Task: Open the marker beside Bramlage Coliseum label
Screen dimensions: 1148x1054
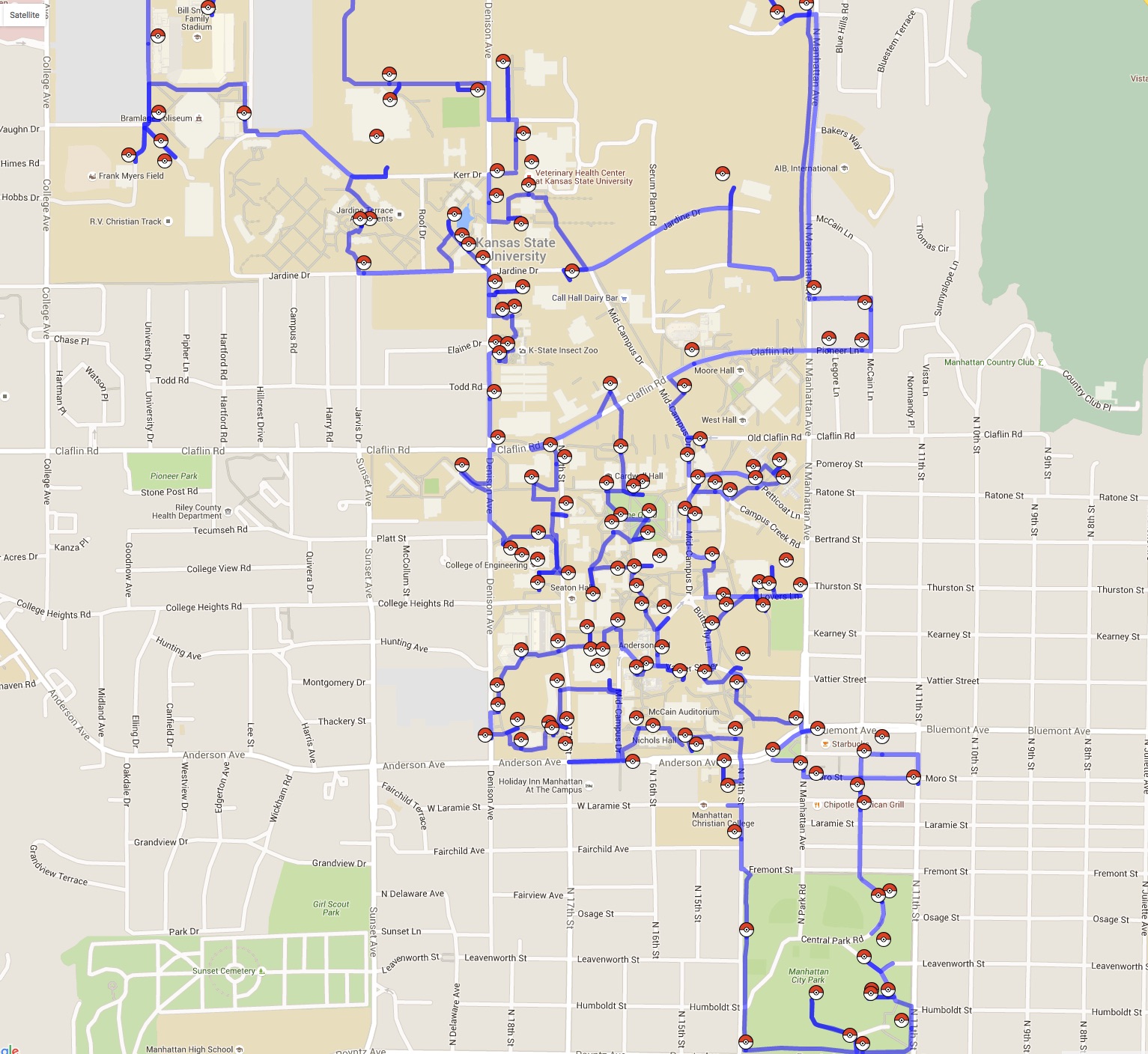Action: click(159, 113)
